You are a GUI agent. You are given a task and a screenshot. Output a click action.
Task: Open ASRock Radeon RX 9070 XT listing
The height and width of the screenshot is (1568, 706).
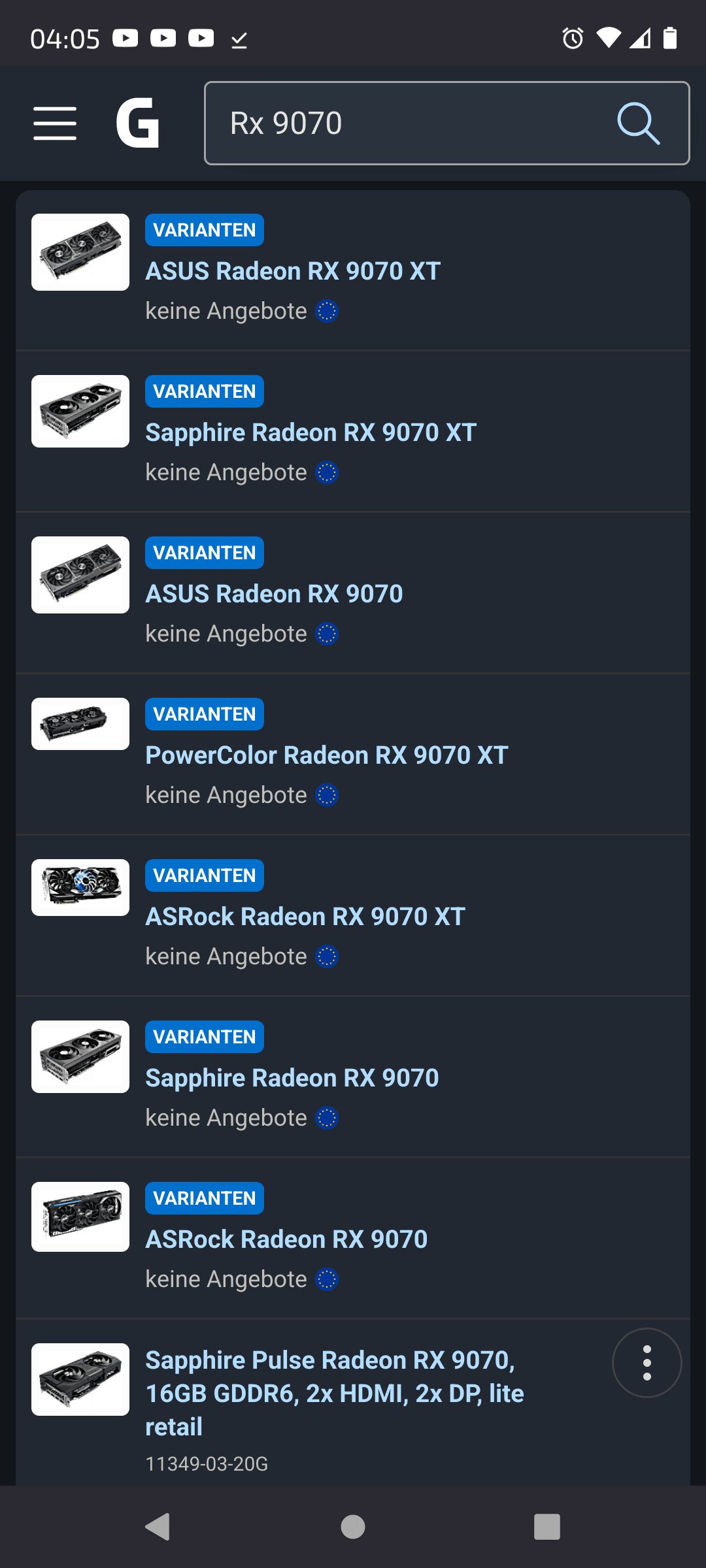pyautogui.click(x=305, y=917)
